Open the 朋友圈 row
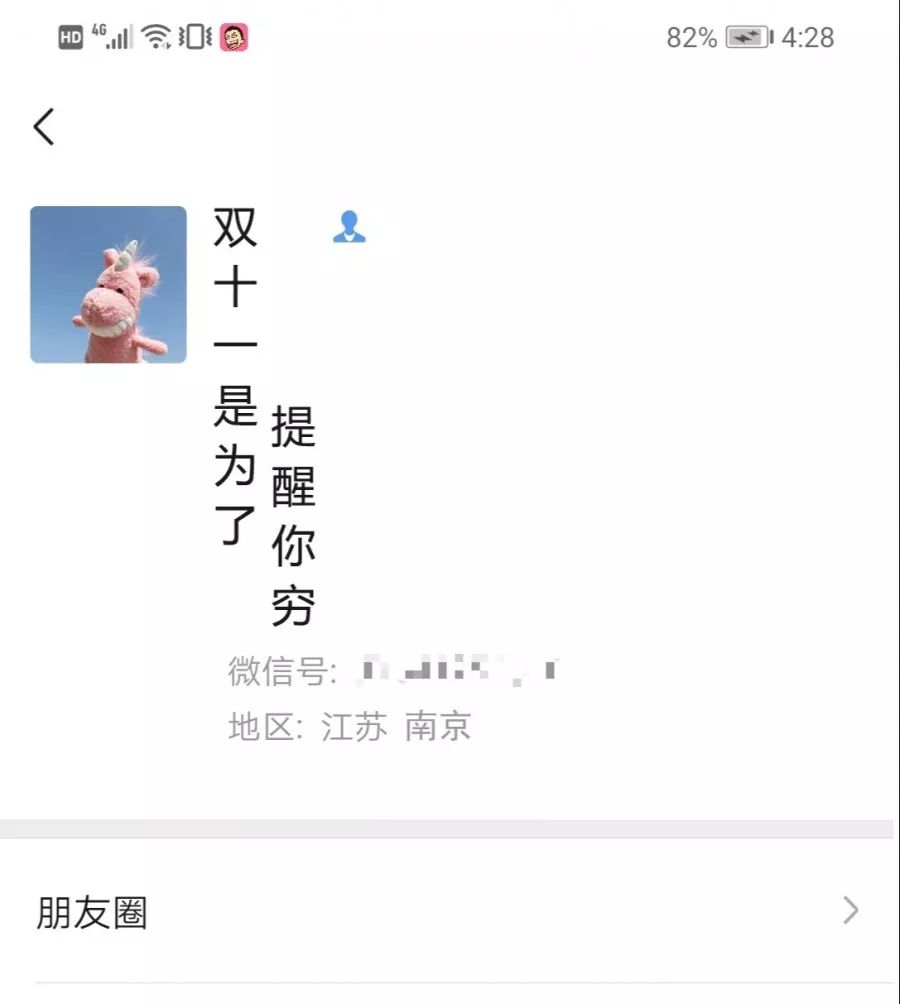Viewport: 900px width, 1004px height. (448, 911)
